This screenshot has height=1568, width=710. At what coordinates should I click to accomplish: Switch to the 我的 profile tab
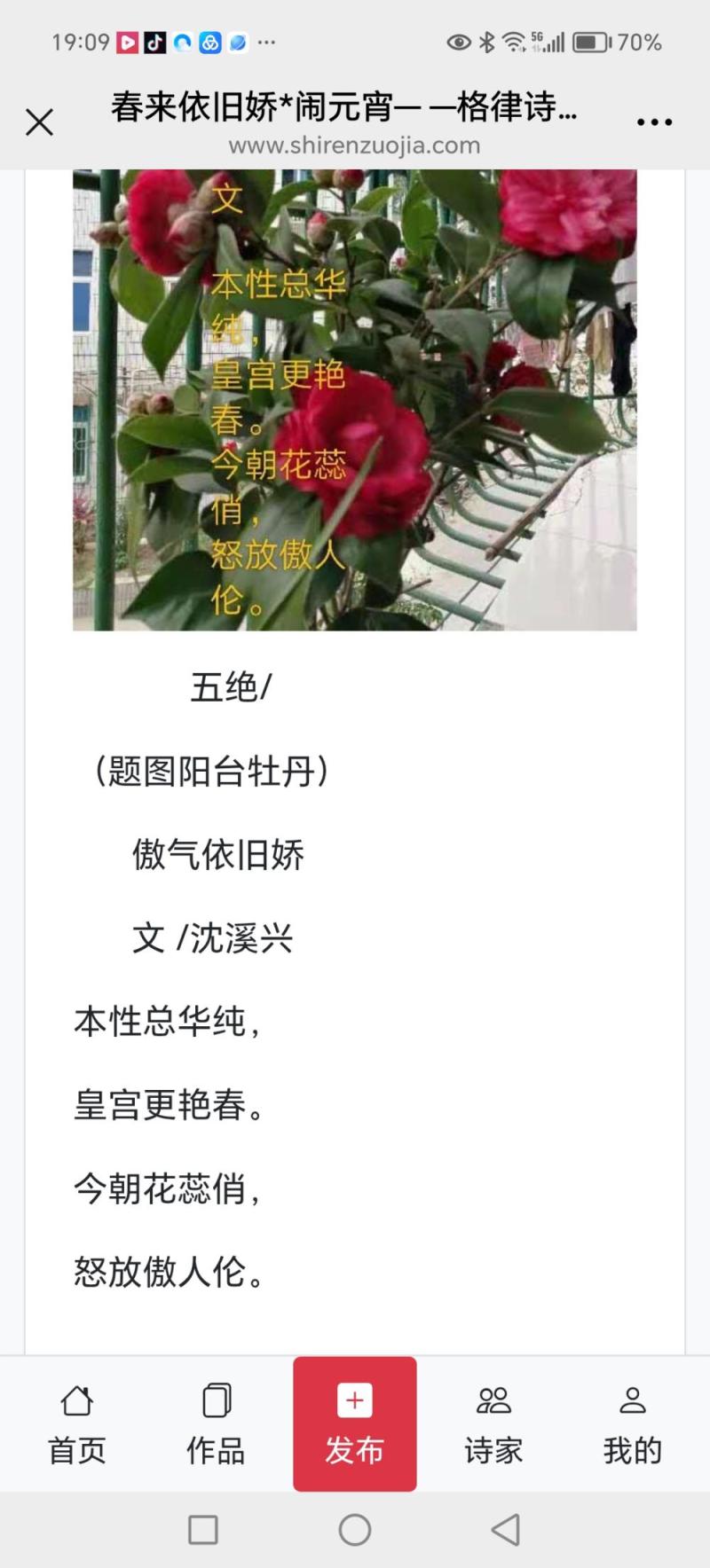(x=632, y=1424)
